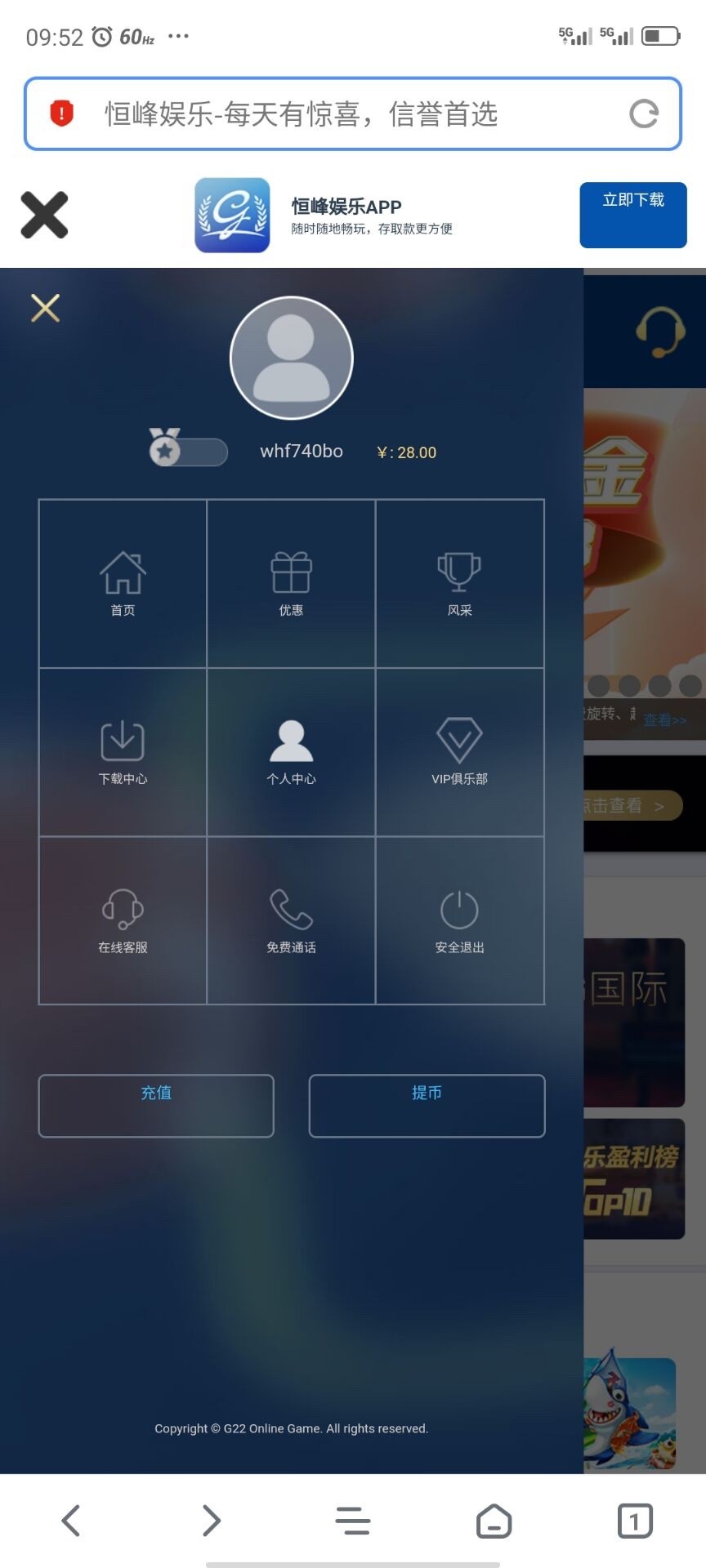
Task: Reload the page in the address bar
Action: pyautogui.click(x=644, y=114)
